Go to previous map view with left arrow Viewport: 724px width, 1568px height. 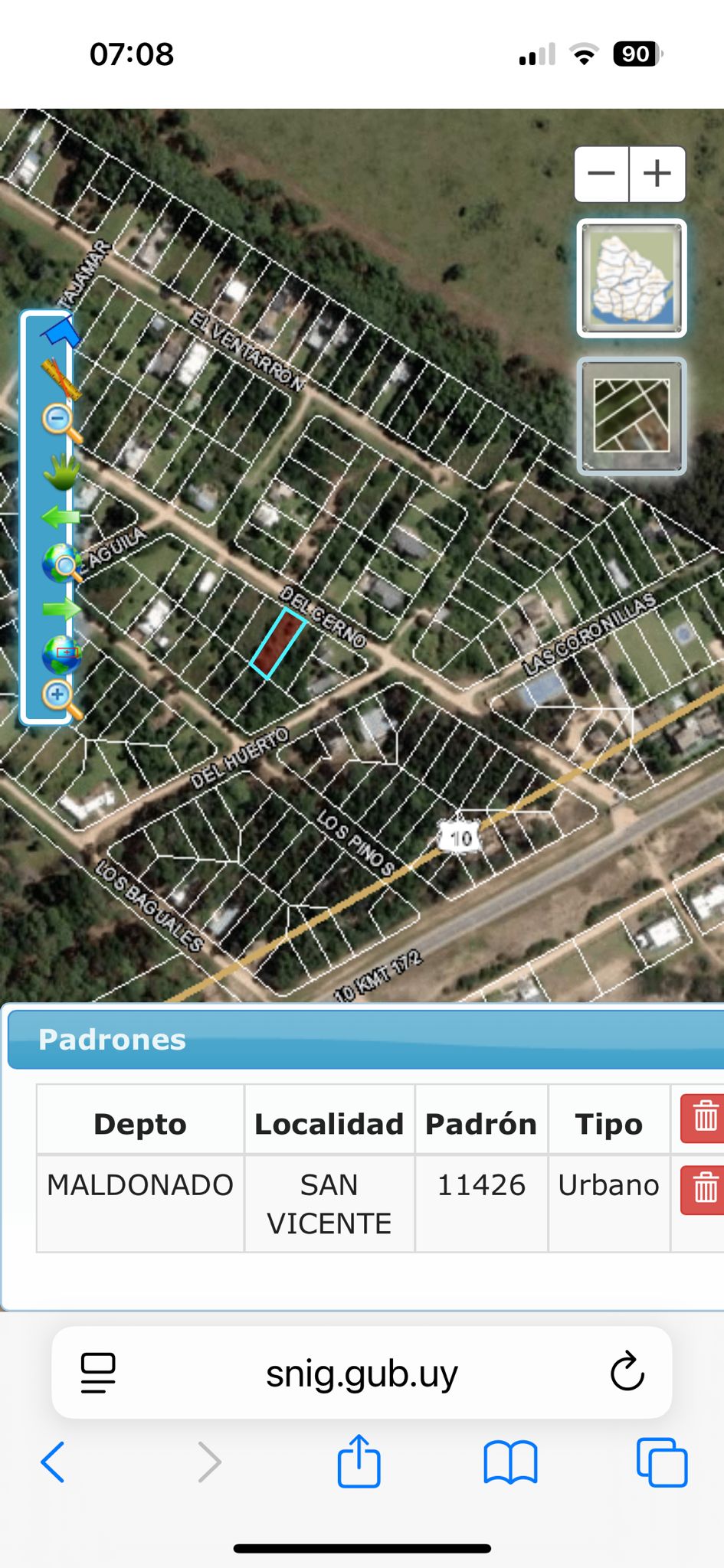(x=60, y=517)
